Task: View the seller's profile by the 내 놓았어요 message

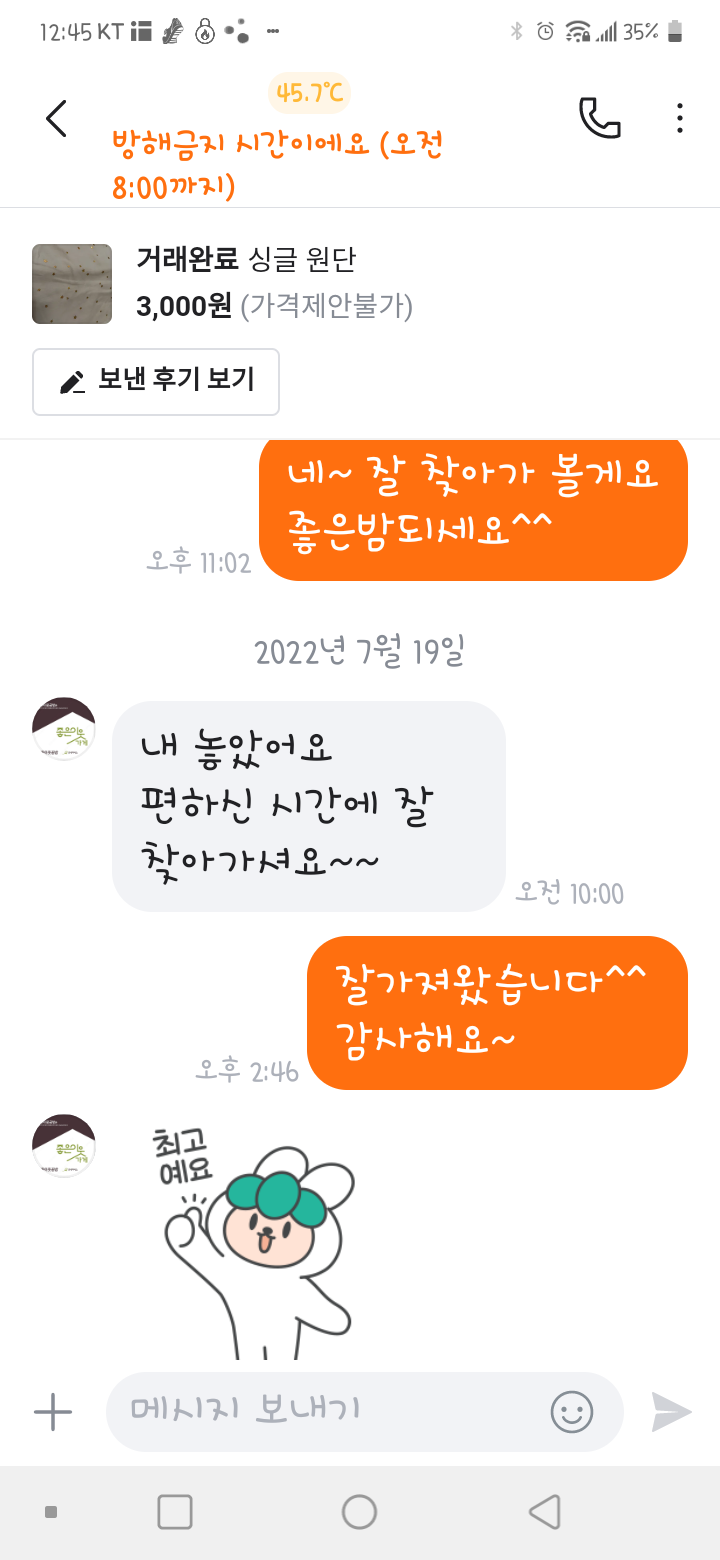Action: pos(64,729)
